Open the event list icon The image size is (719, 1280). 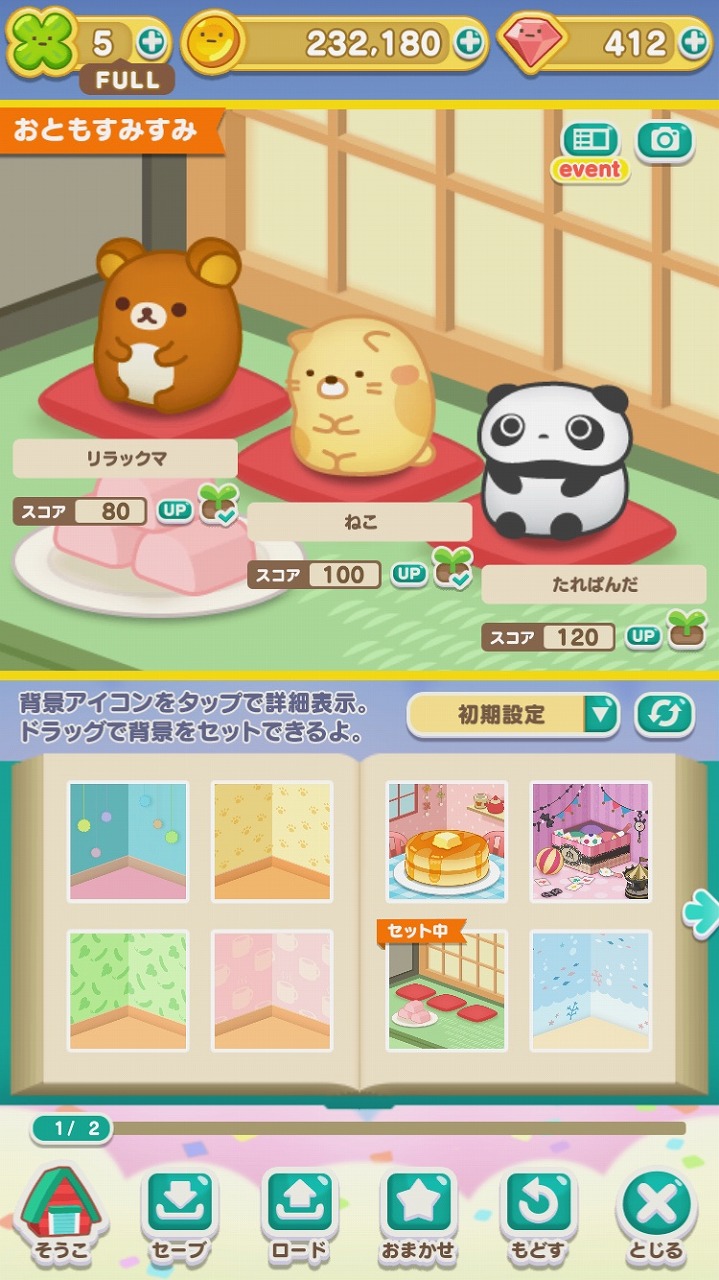[x=590, y=140]
